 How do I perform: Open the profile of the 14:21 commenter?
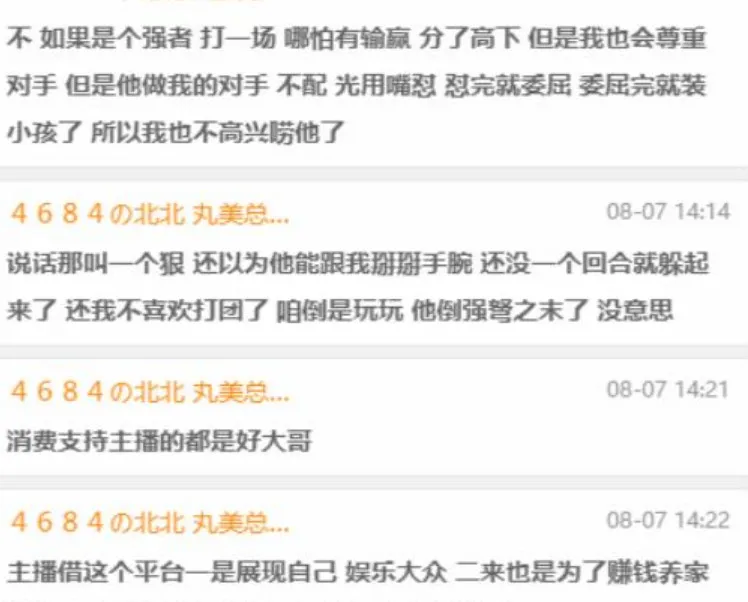(x=149, y=391)
